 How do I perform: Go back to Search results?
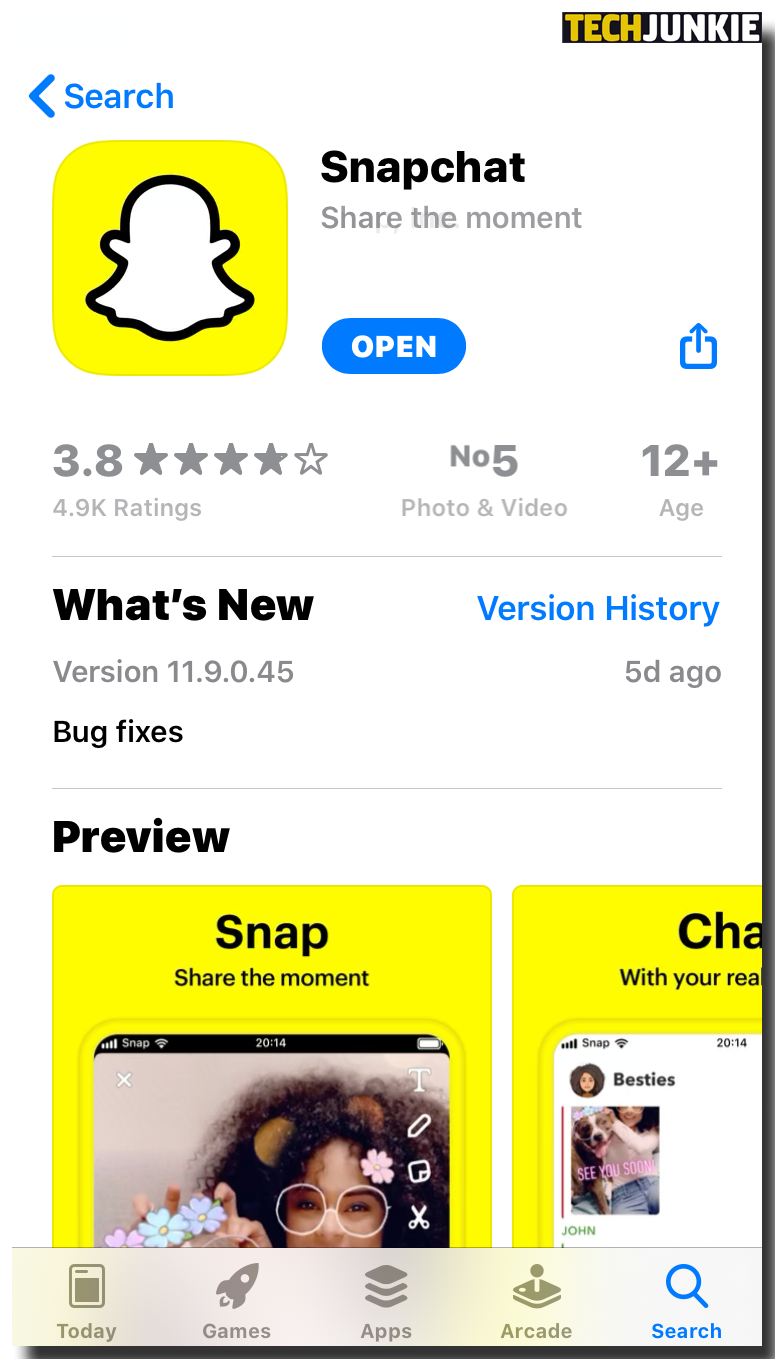tap(101, 97)
